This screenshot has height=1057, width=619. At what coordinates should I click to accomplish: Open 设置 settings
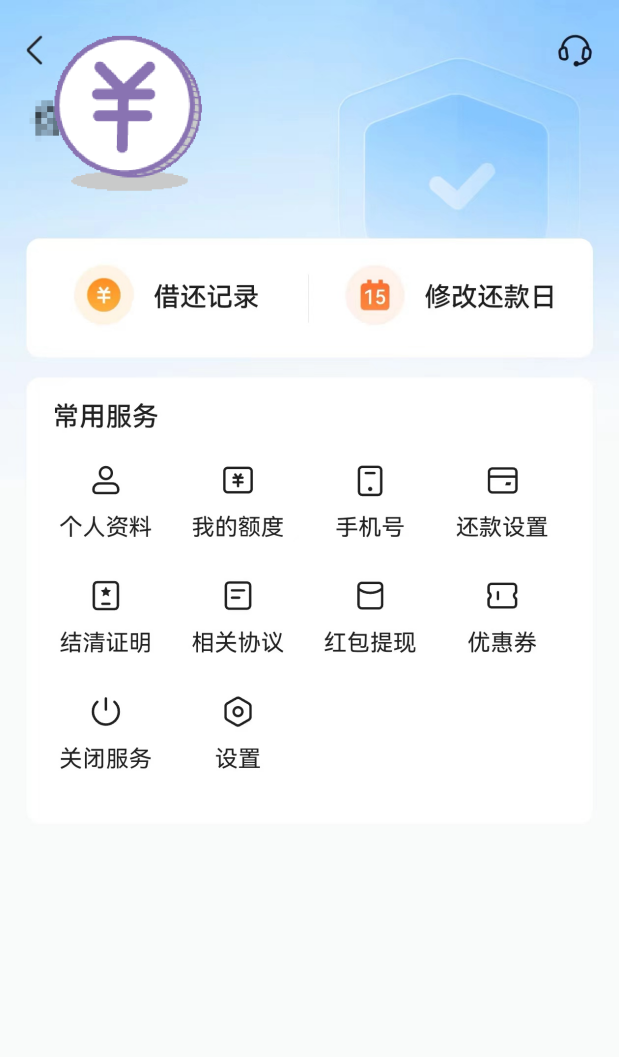coord(238,734)
